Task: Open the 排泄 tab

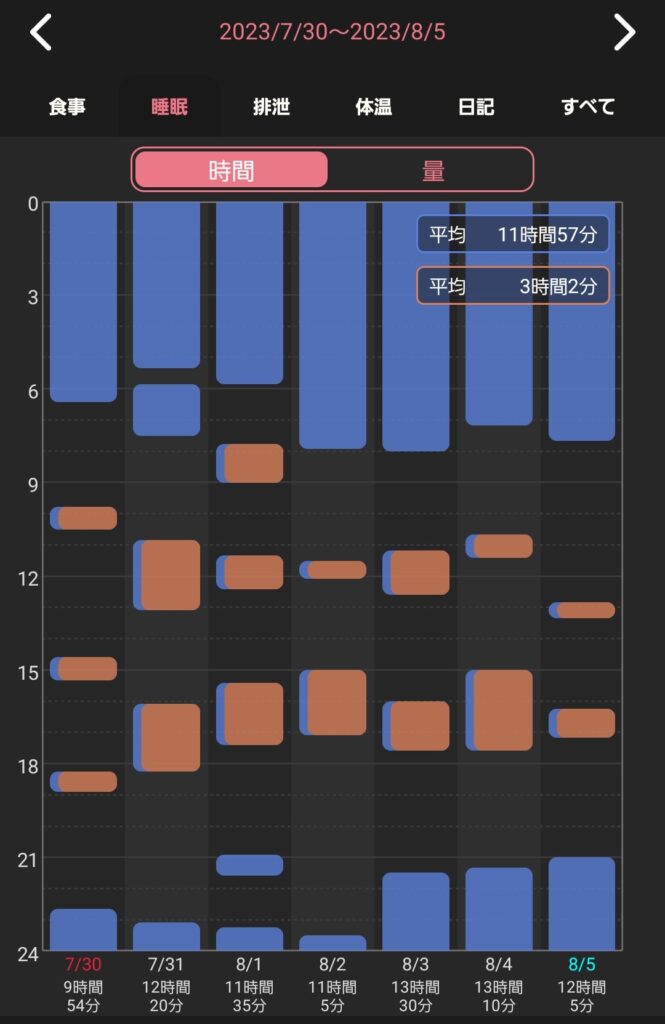Action: [x=271, y=107]
